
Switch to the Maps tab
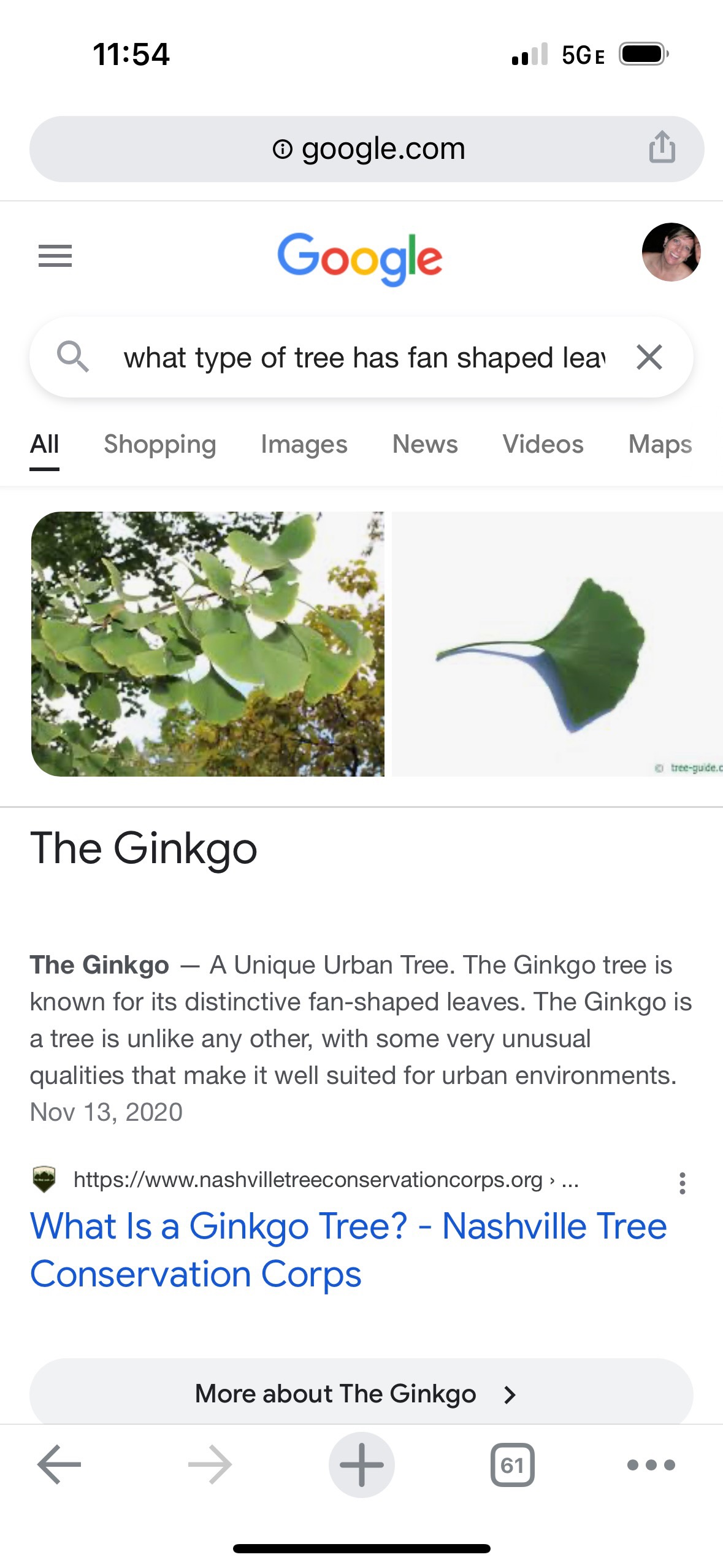click(660, 444)
